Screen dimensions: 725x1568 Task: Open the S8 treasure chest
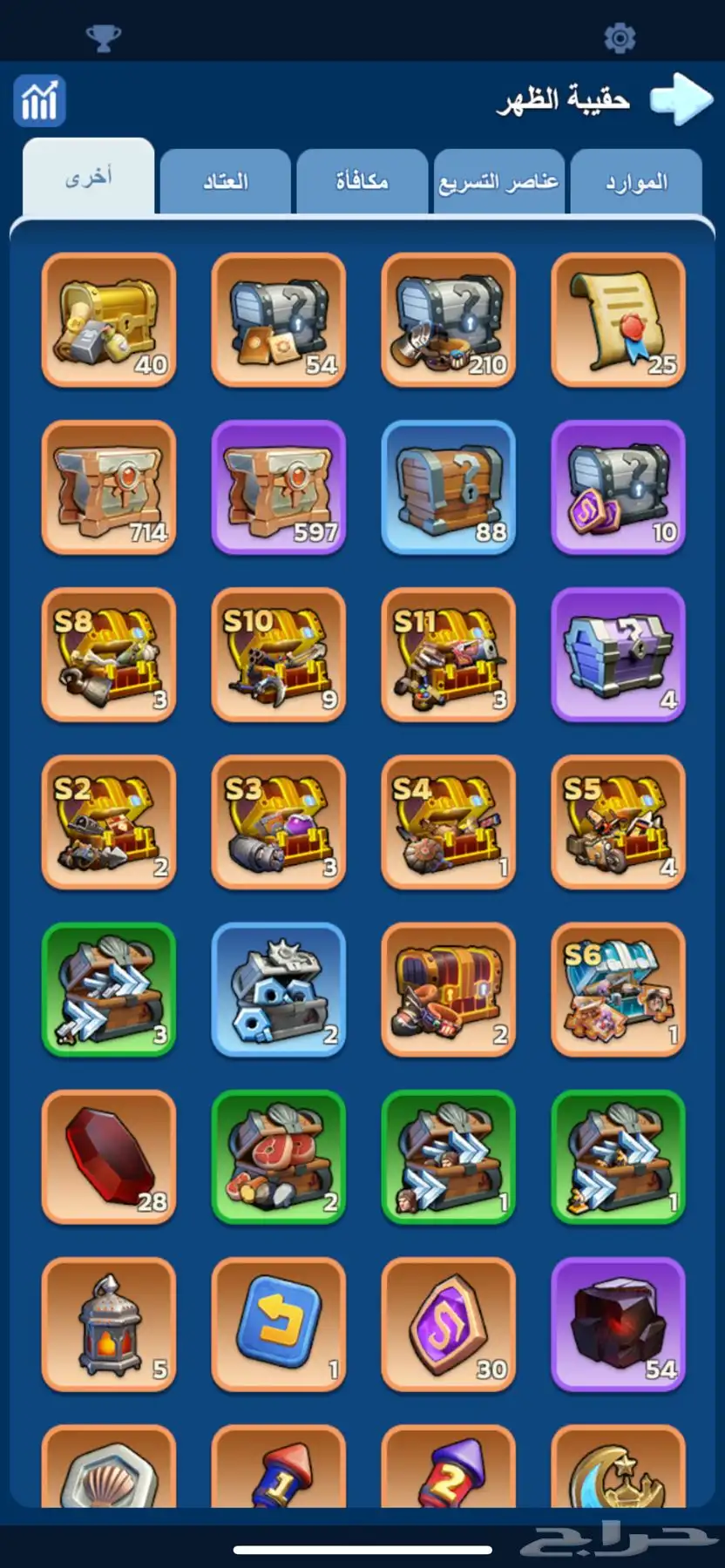point(109,654)
